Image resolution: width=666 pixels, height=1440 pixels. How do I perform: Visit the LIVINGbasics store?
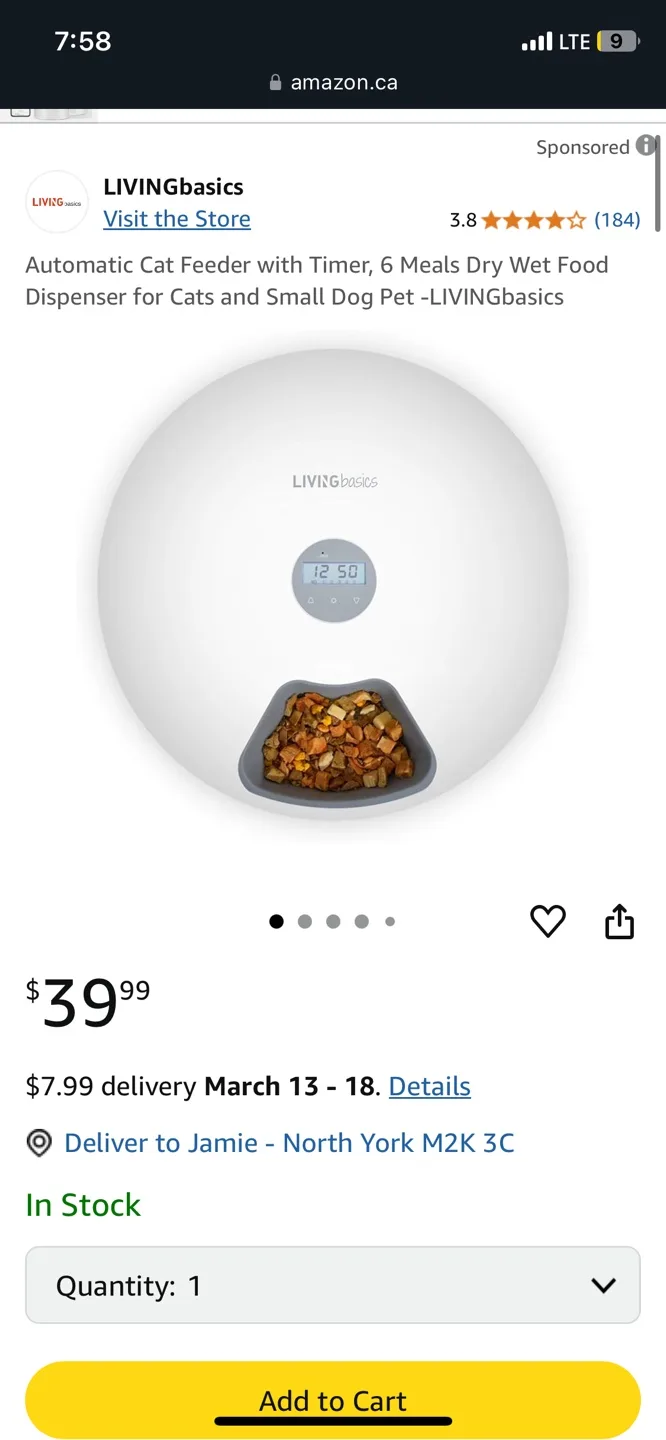click(177, 219)
